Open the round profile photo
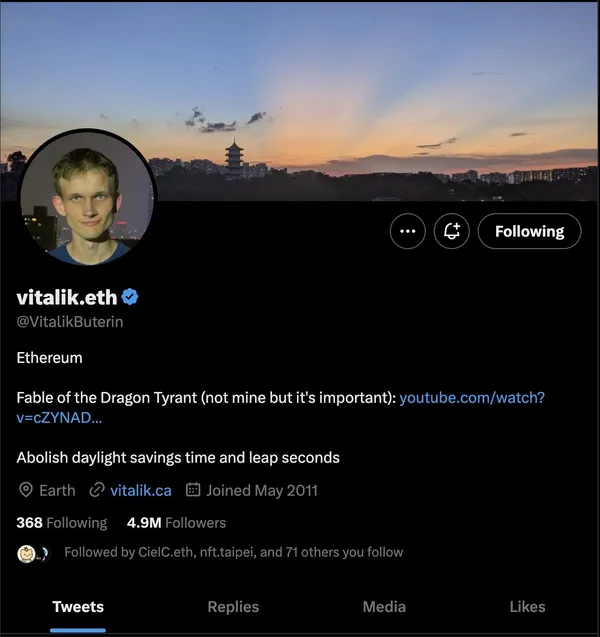 (86, 198)
